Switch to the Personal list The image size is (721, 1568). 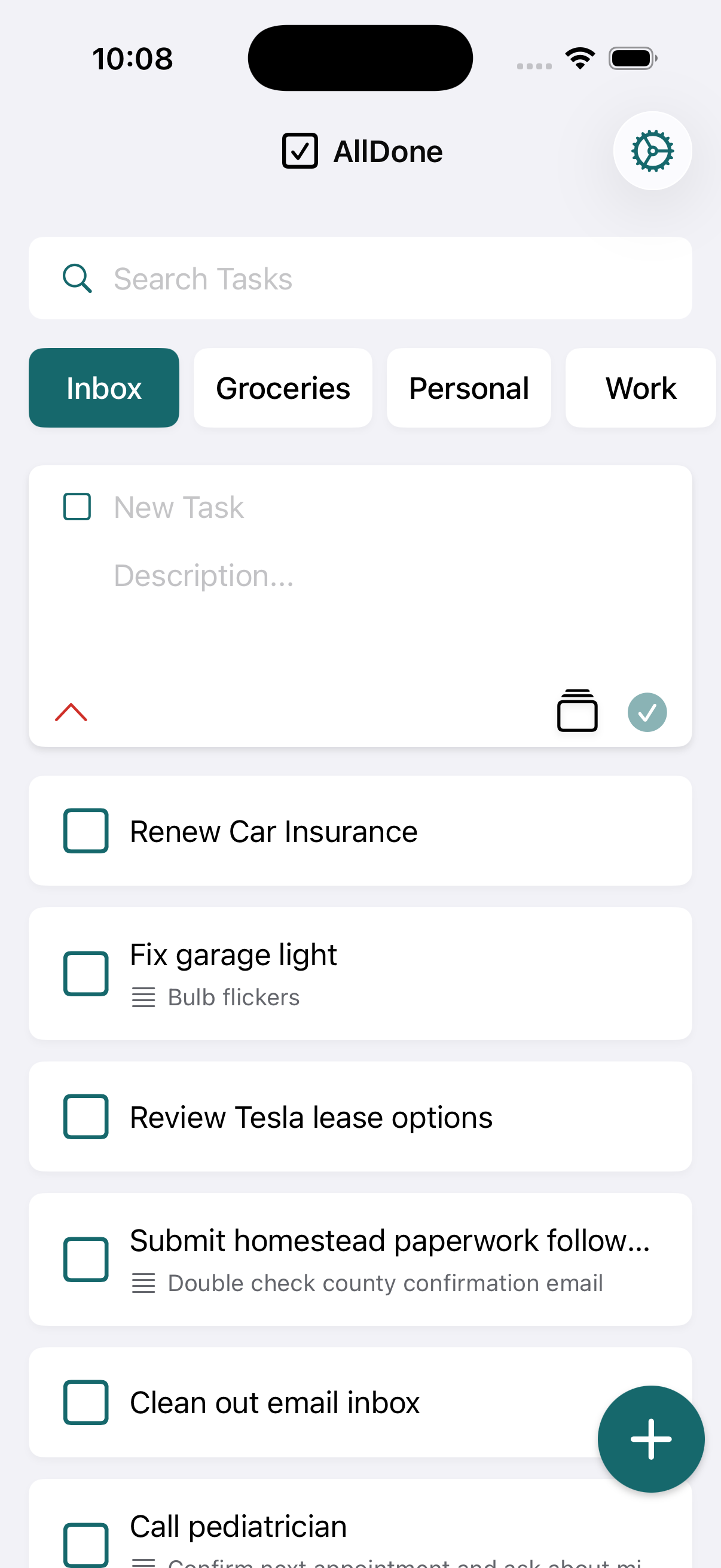click(x=469, y=388)
